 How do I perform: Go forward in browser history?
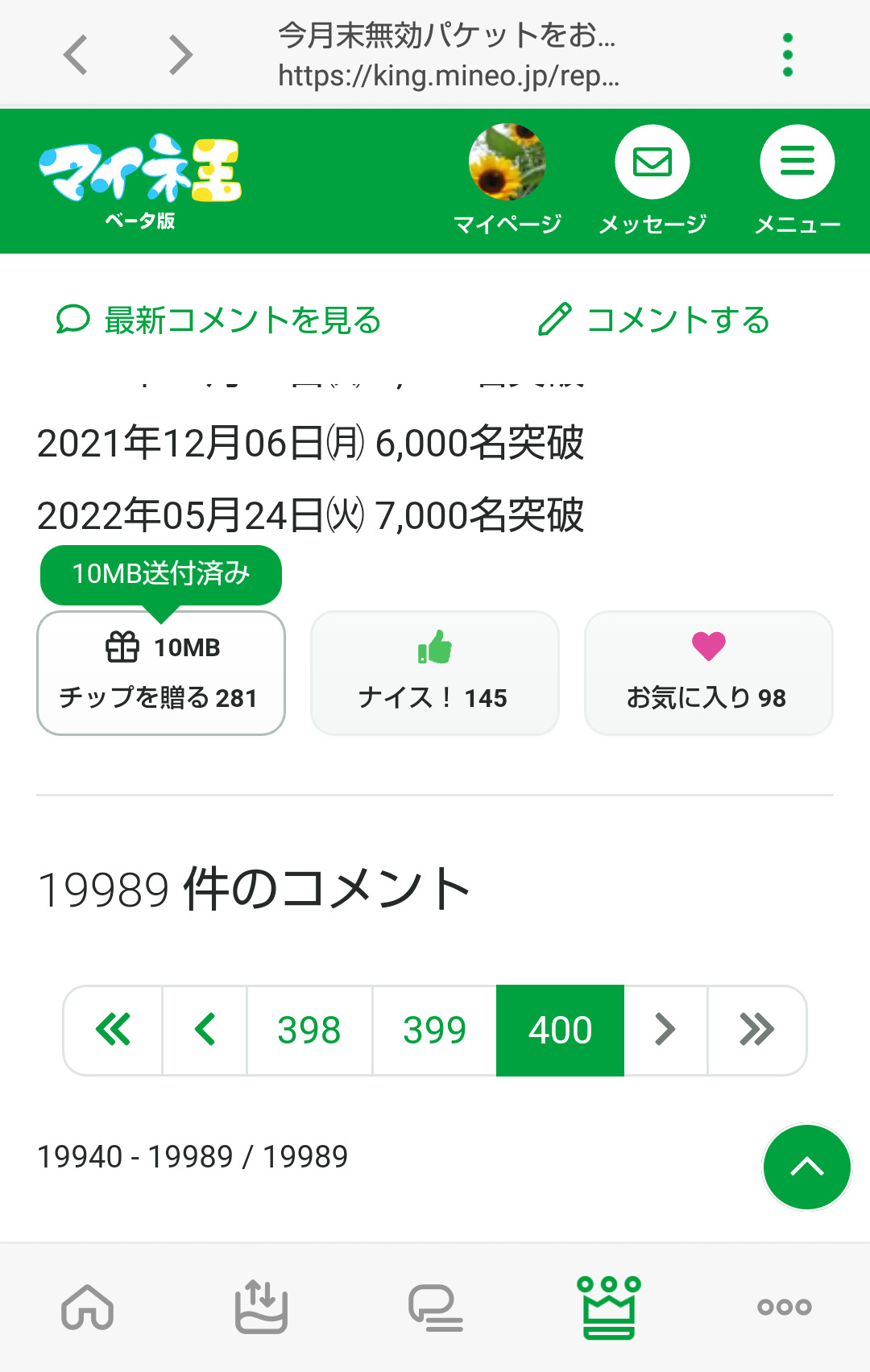pyautogui.click(x=180, y=55)
